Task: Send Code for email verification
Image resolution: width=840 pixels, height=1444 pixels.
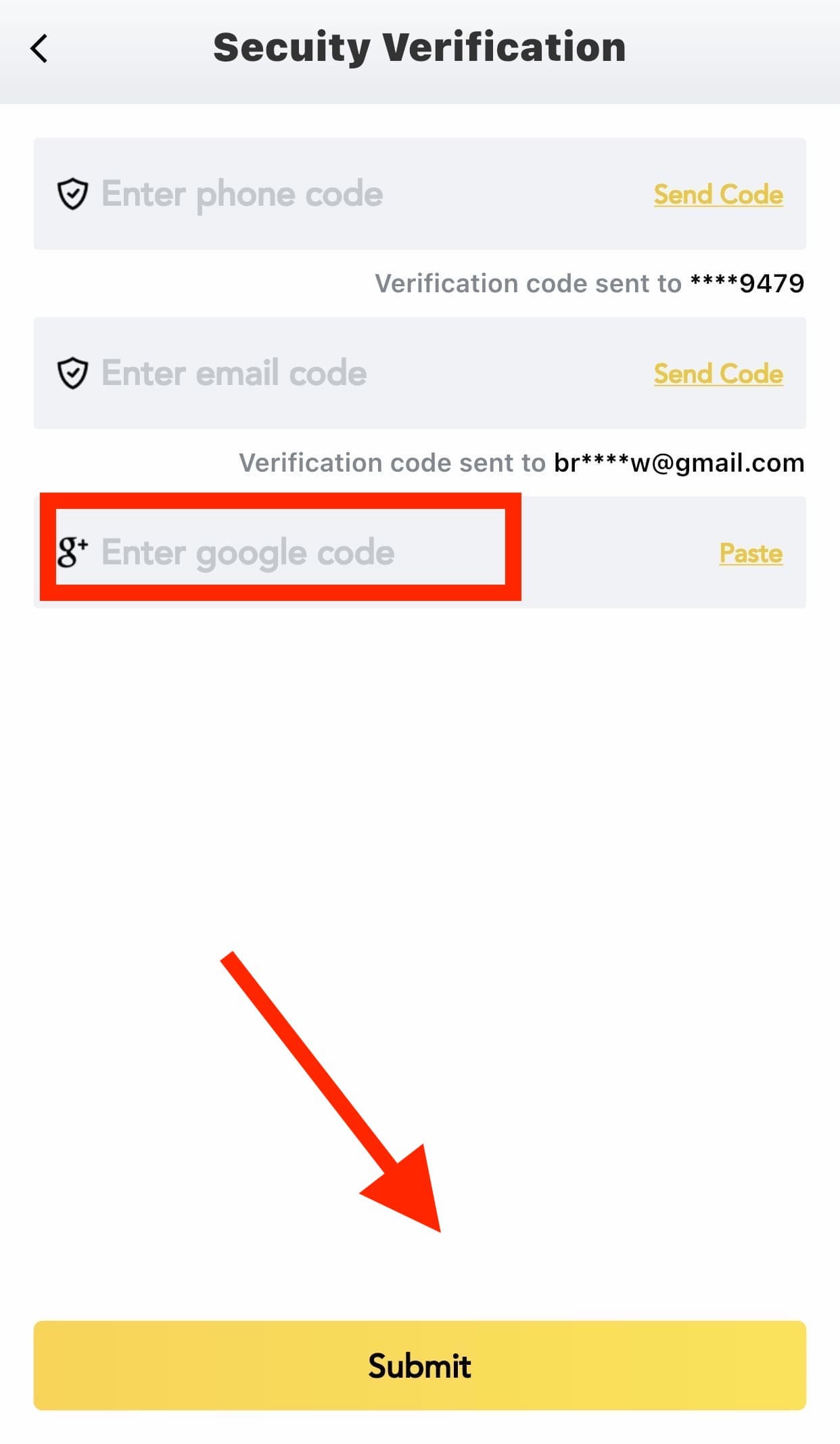Action: pyautogui.click(x=718, y=374)
